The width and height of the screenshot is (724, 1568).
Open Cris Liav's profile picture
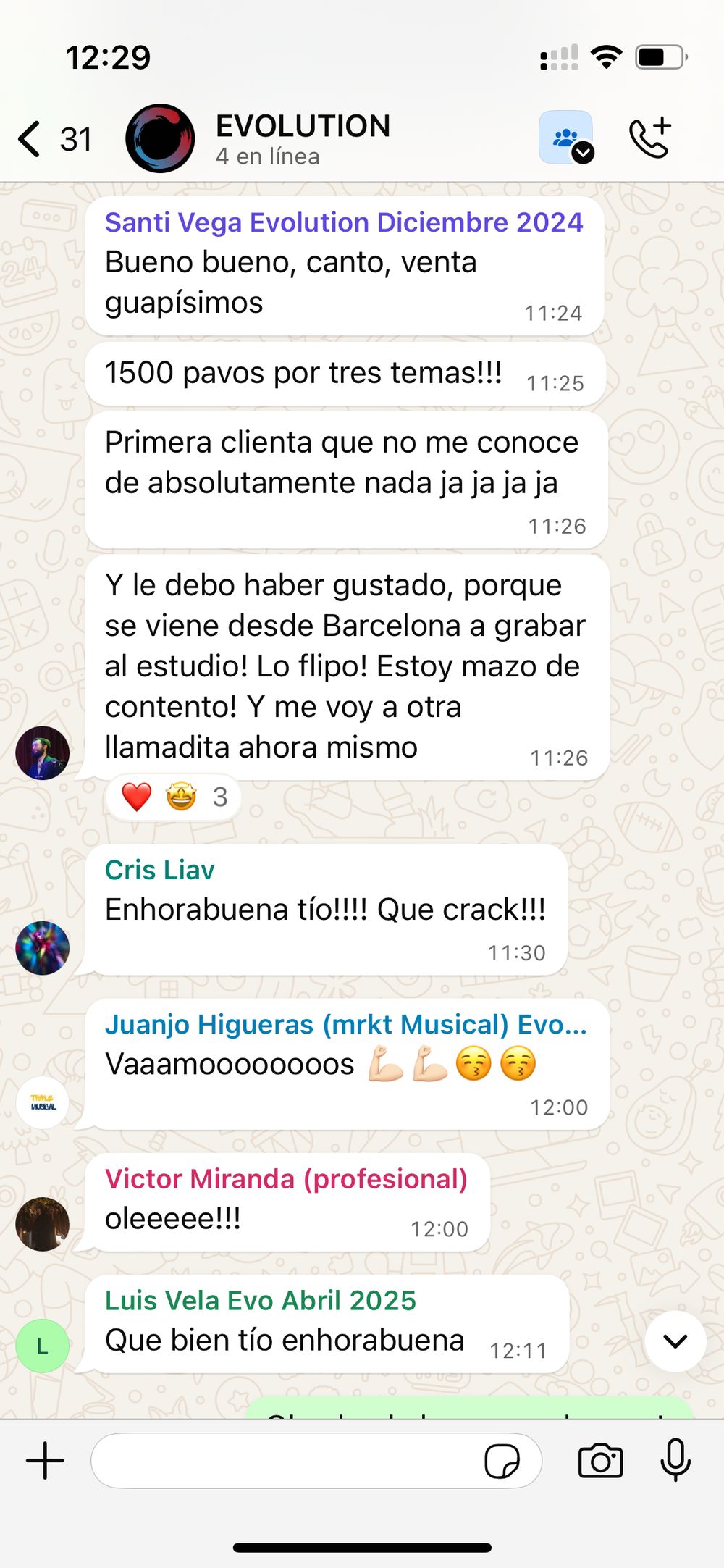43,947
